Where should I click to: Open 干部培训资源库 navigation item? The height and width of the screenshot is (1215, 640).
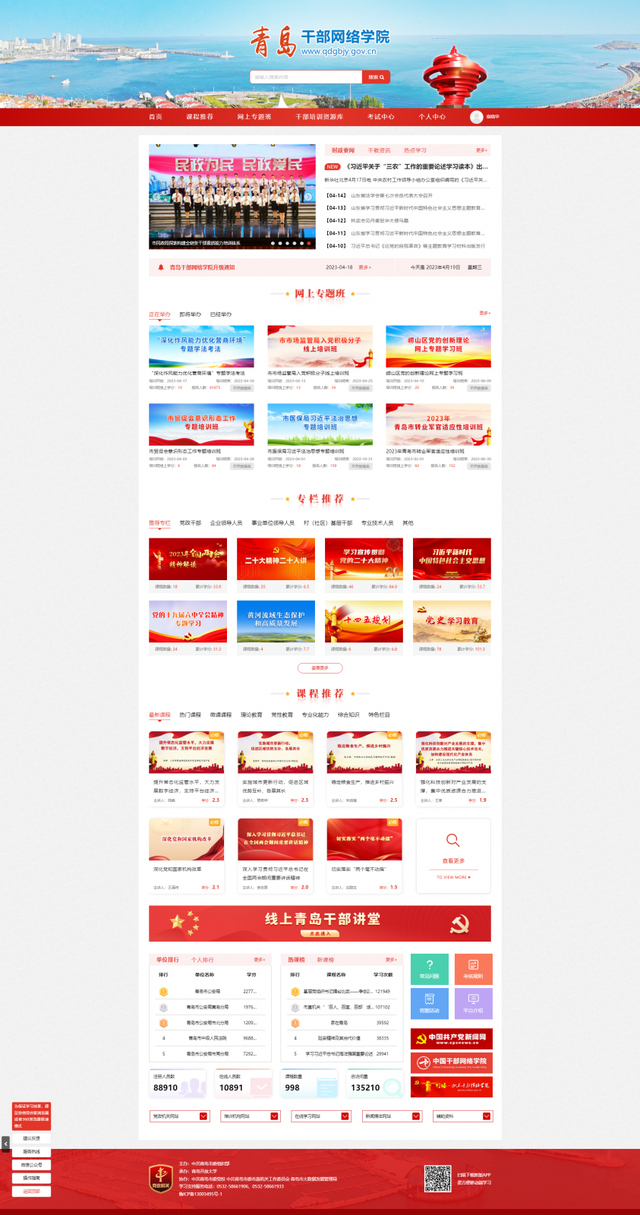[319, 117]
